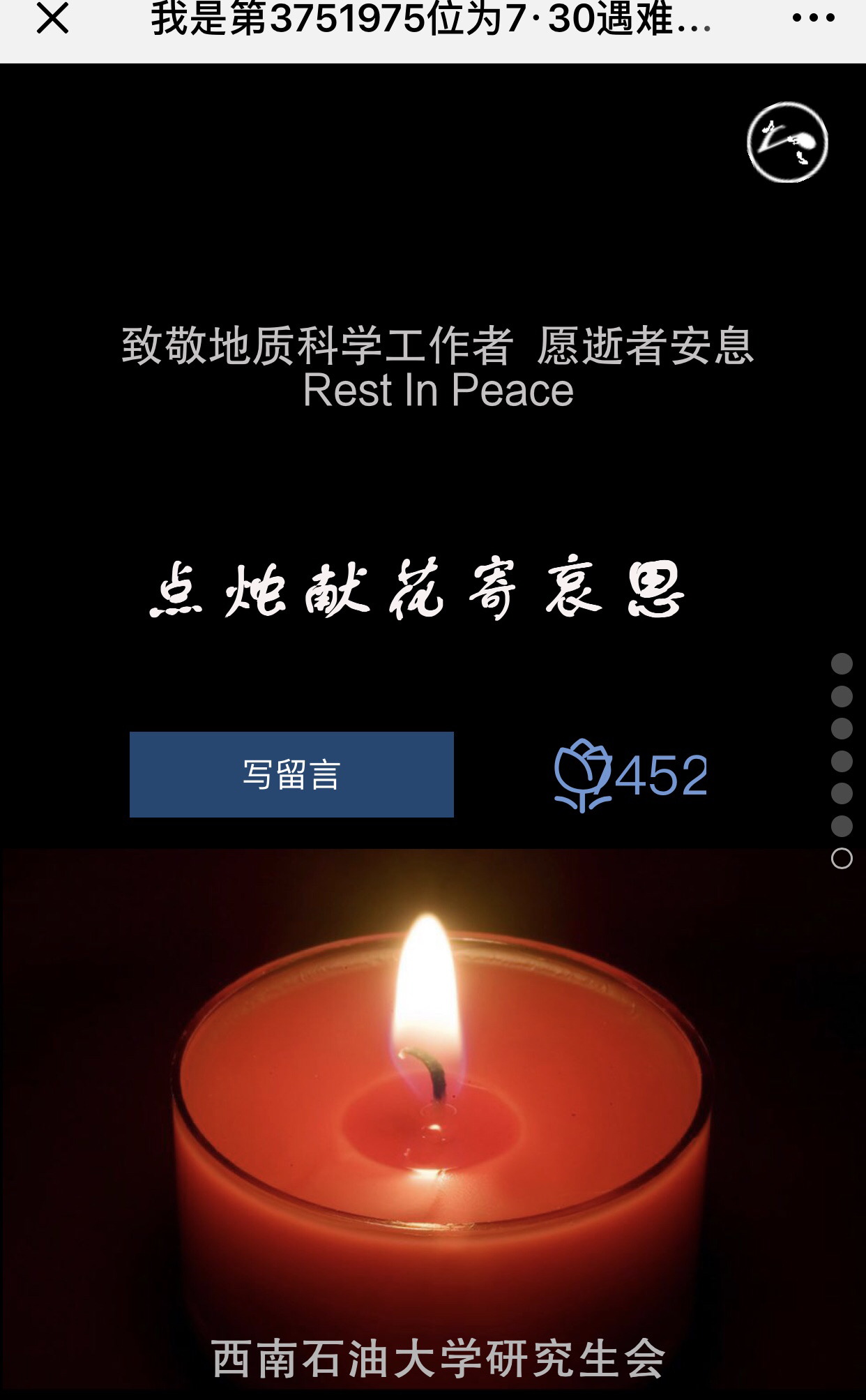The width and height of the screenshot is (866, 1400).
Task: Open the three-dot overflow menu
Action: (x=813, y=19)
